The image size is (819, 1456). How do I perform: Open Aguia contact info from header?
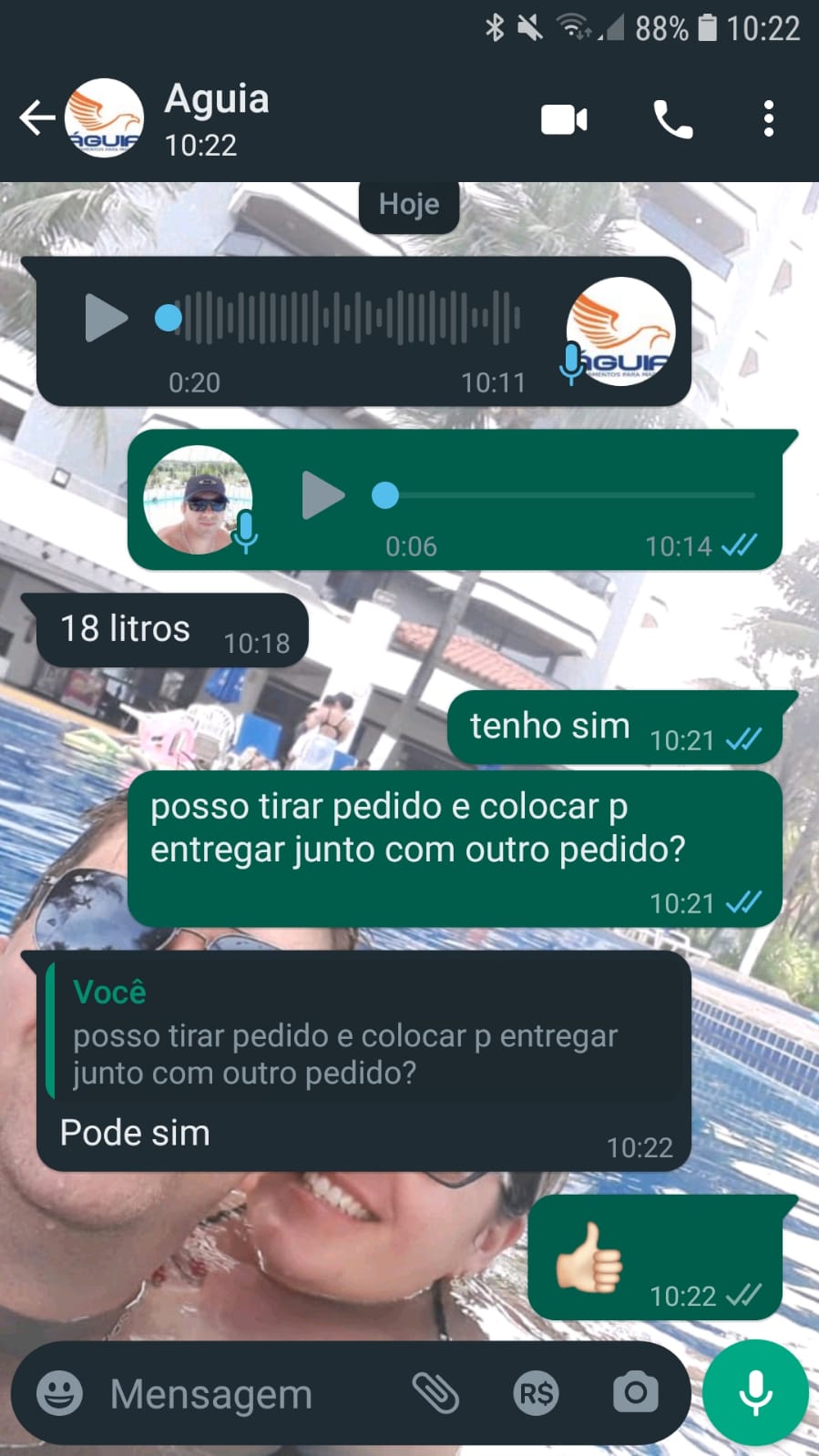click(217, 118)
